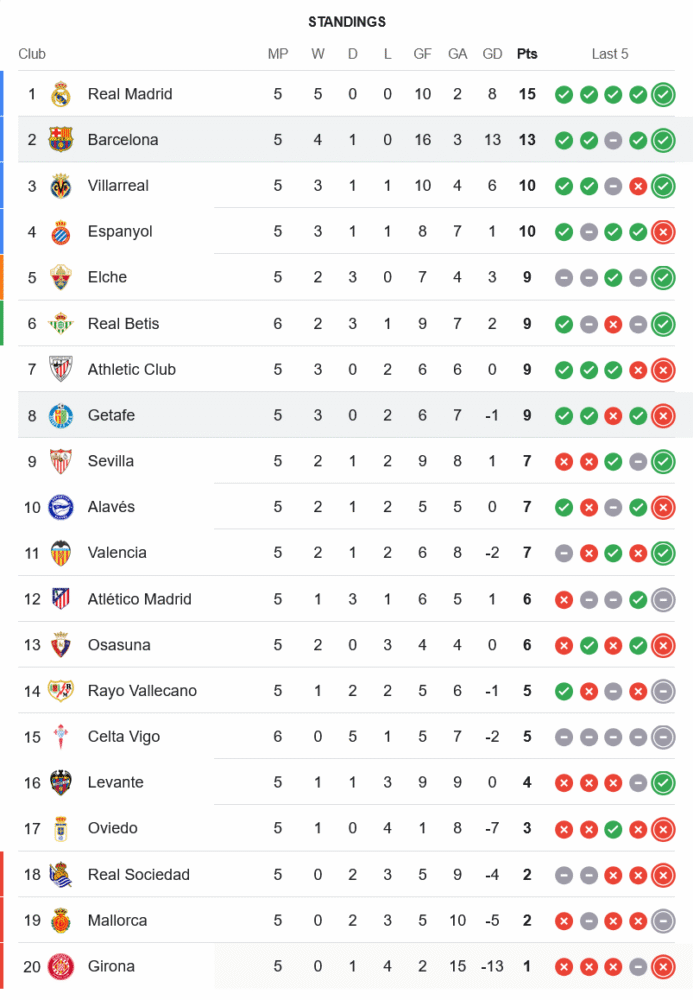Tap the Celta Vigo row
Image resolution: width=693 pixels, height=1000 pixels.
(124, 737)
